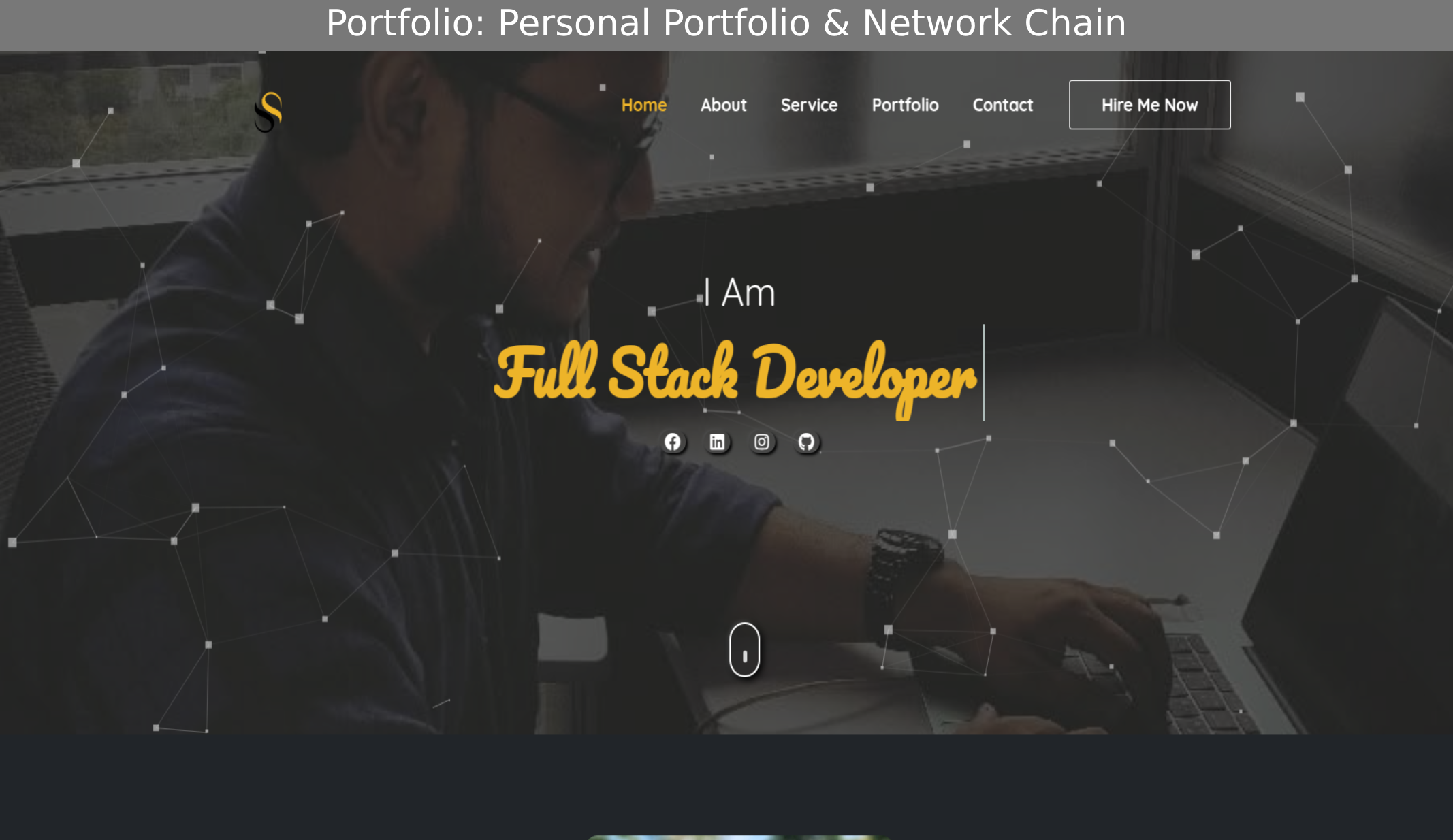Go to the About section

tap(723, 105)
